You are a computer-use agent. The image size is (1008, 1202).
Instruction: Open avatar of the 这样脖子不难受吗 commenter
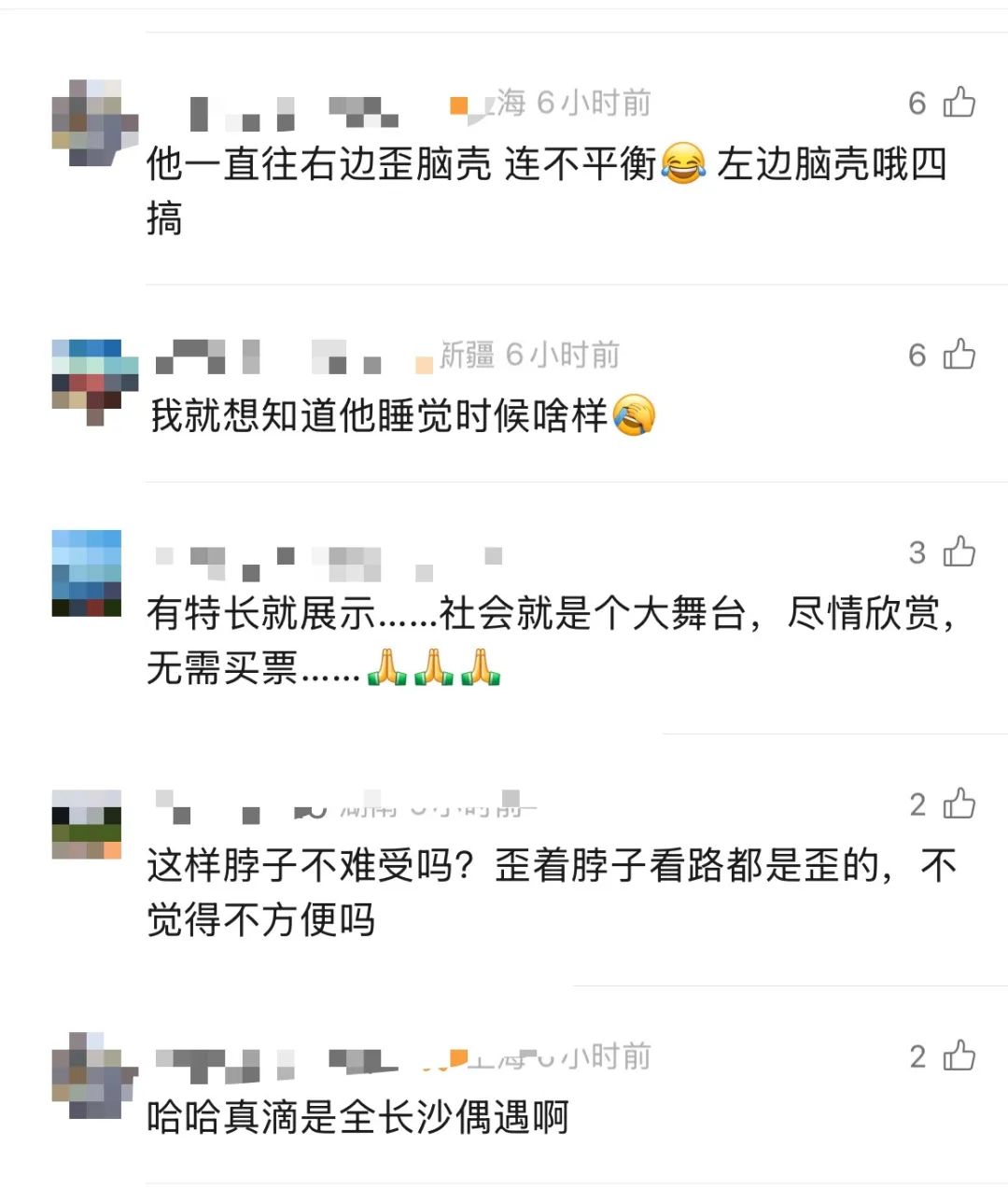87,824
